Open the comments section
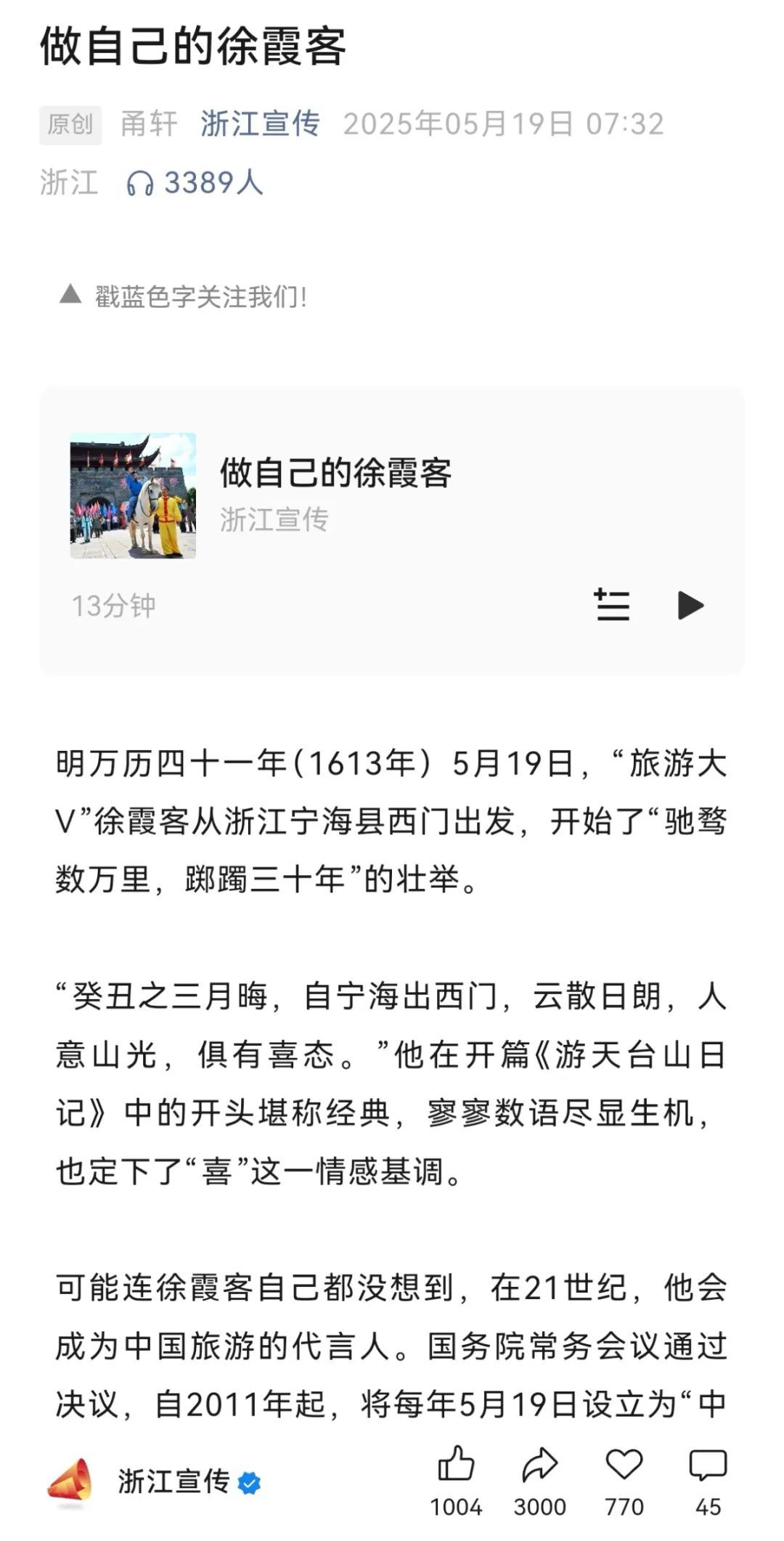 (x=708, y=1465)
